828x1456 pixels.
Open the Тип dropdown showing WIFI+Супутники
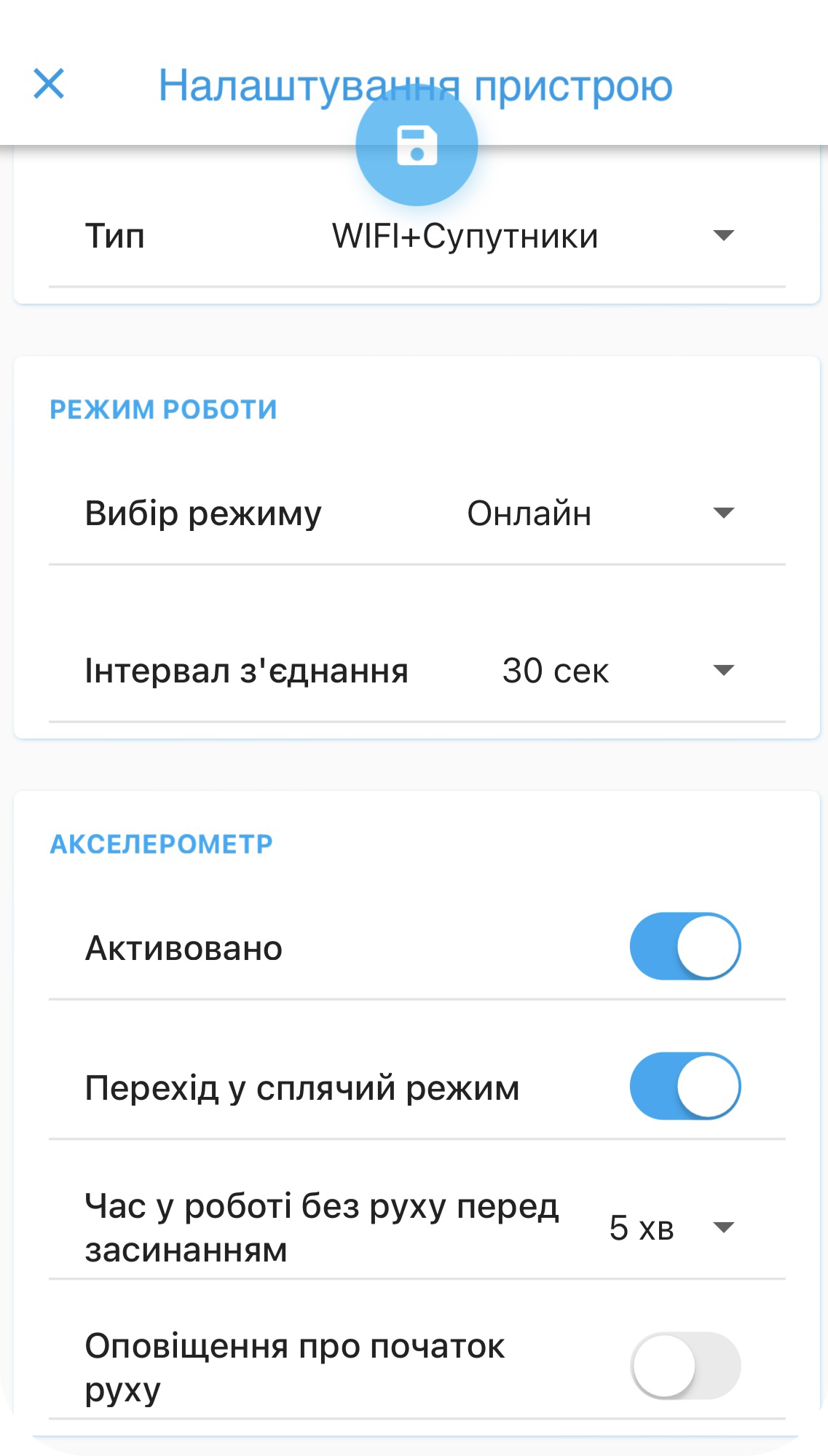(x=534, y=236)
